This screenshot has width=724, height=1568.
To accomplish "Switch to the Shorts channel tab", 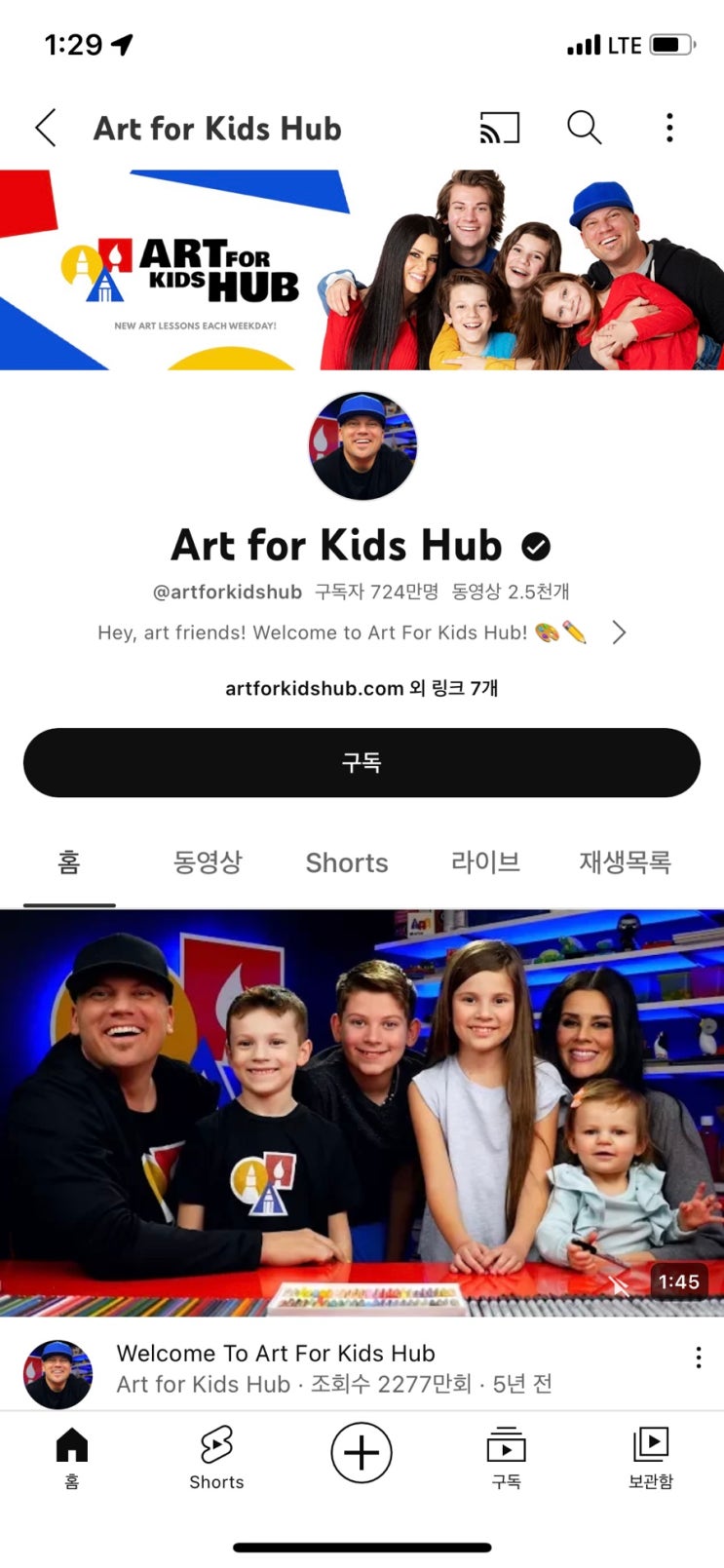I will point(347,862).
